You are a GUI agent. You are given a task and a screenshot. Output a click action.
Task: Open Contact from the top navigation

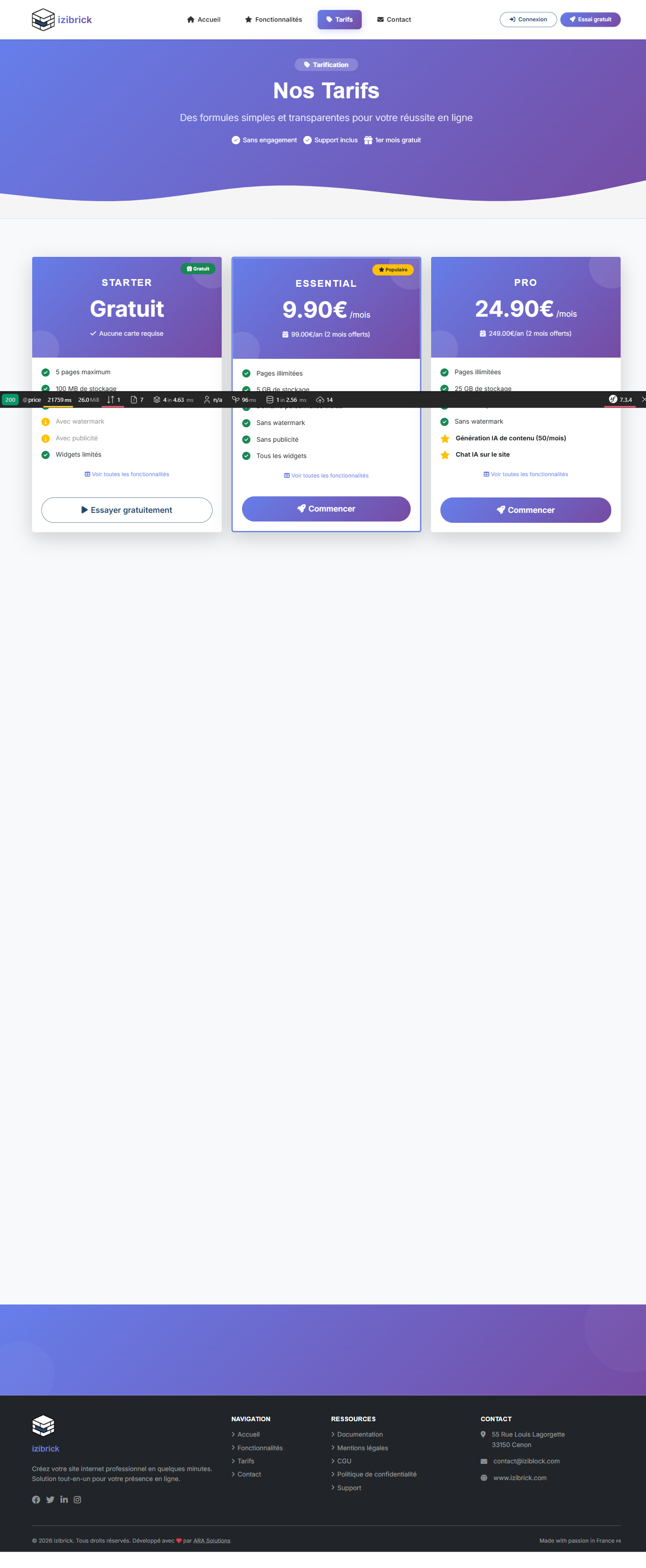(394, 19)
